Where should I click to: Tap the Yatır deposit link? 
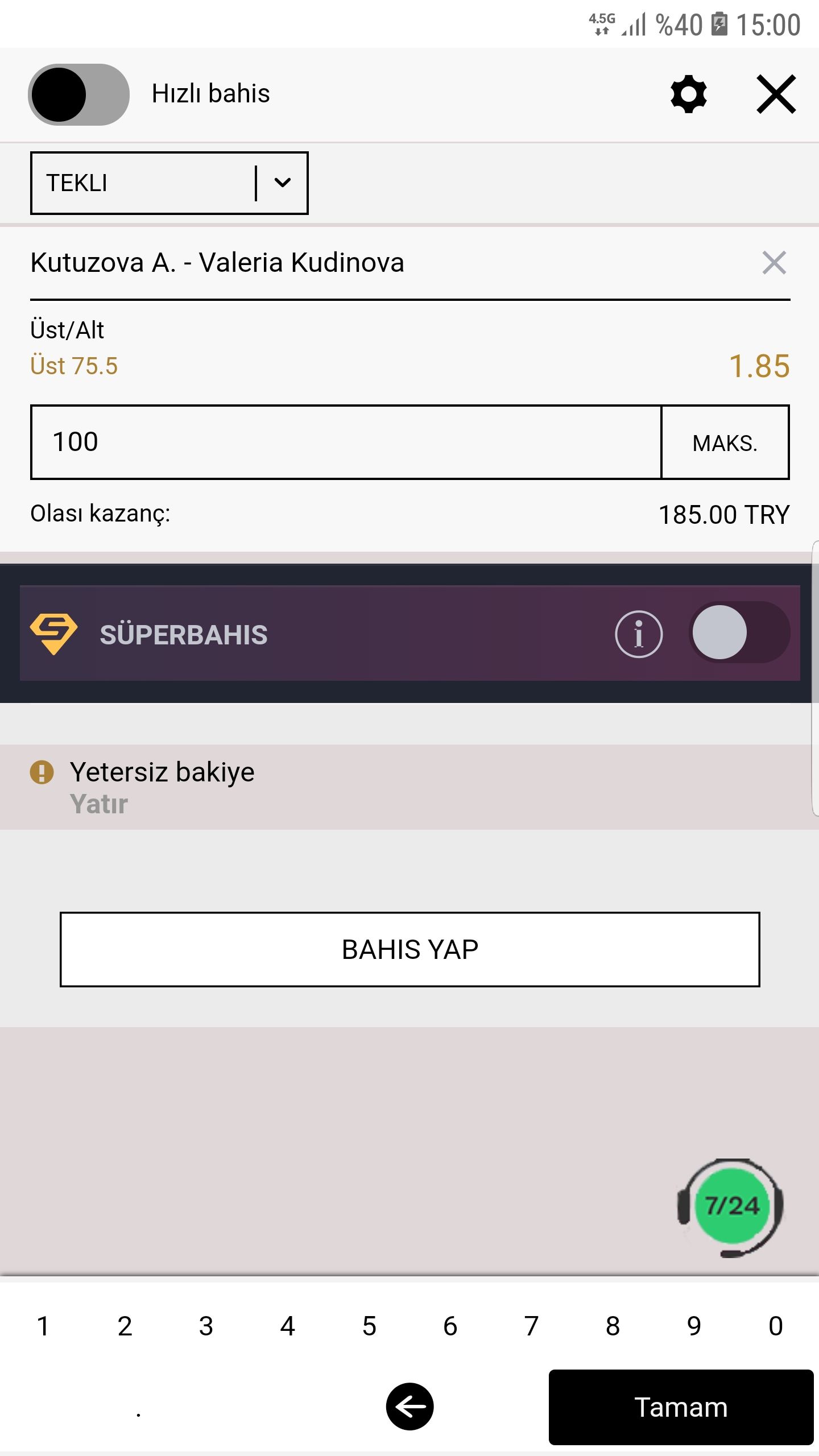pos(99,804)
